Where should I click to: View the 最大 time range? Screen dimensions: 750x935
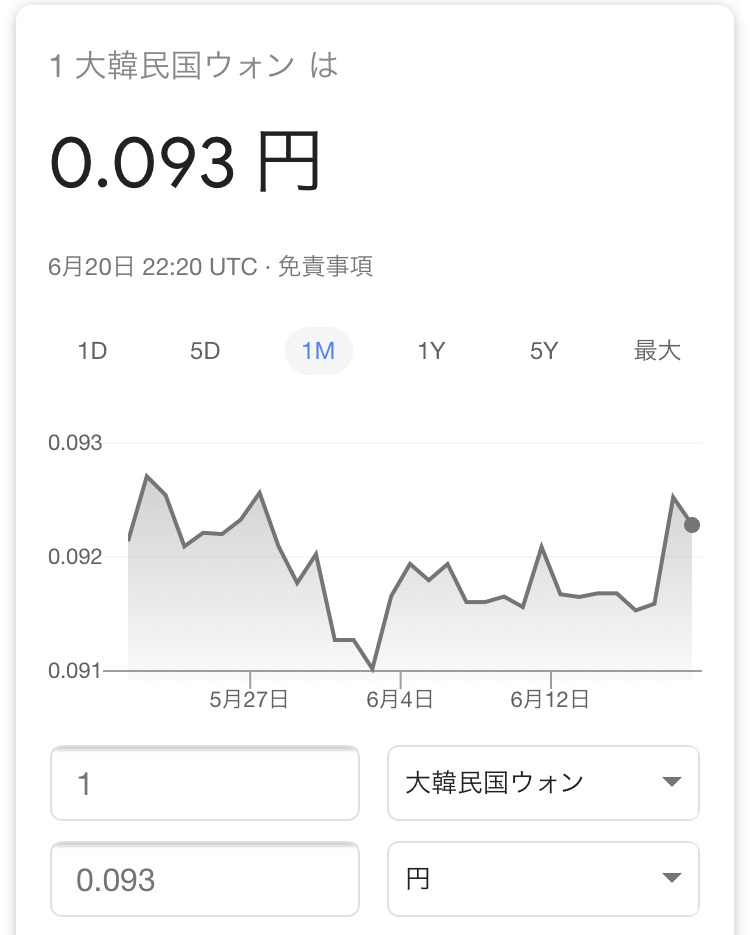coord(657,351)
